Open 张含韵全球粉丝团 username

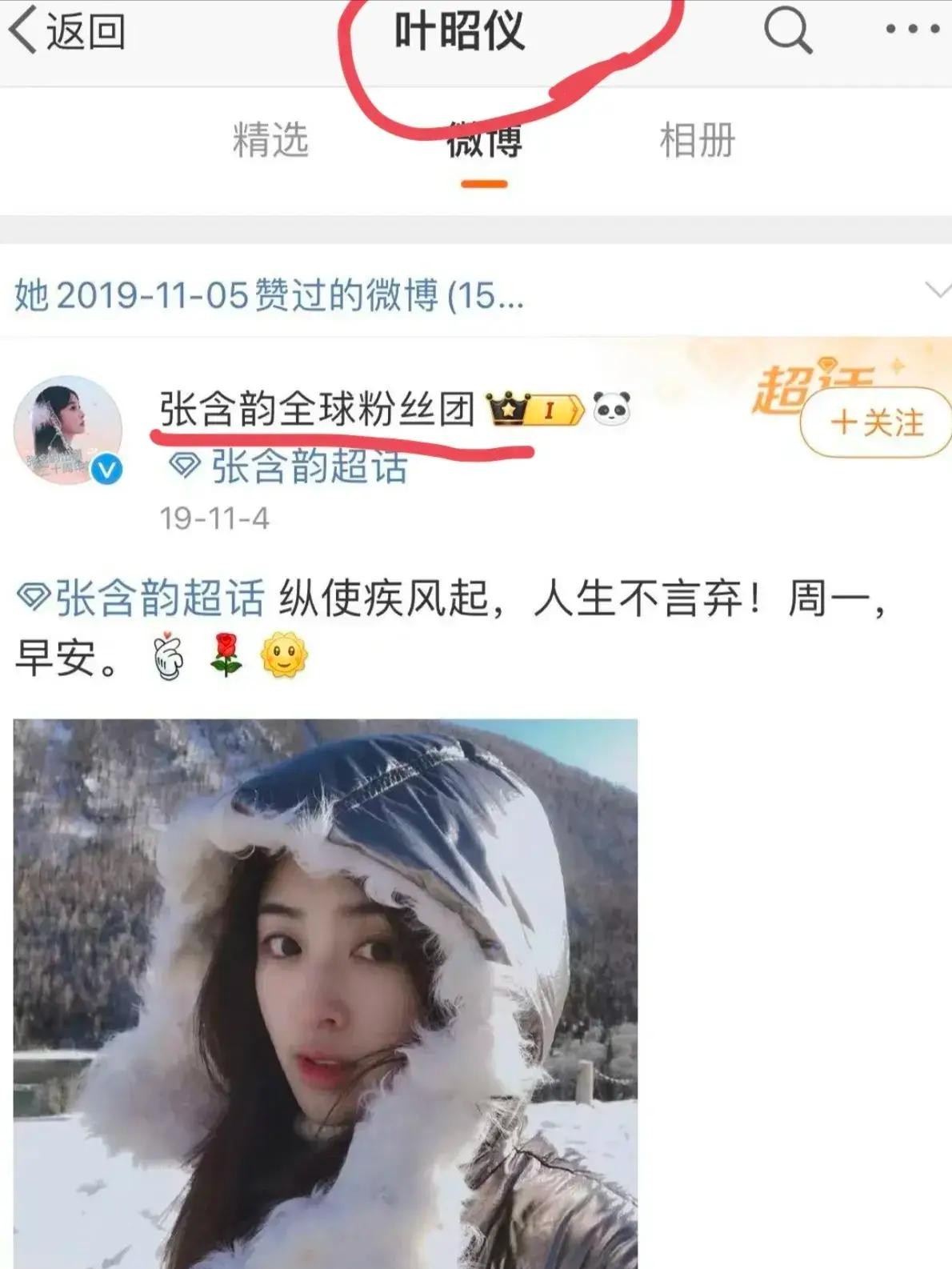[317, 410]
